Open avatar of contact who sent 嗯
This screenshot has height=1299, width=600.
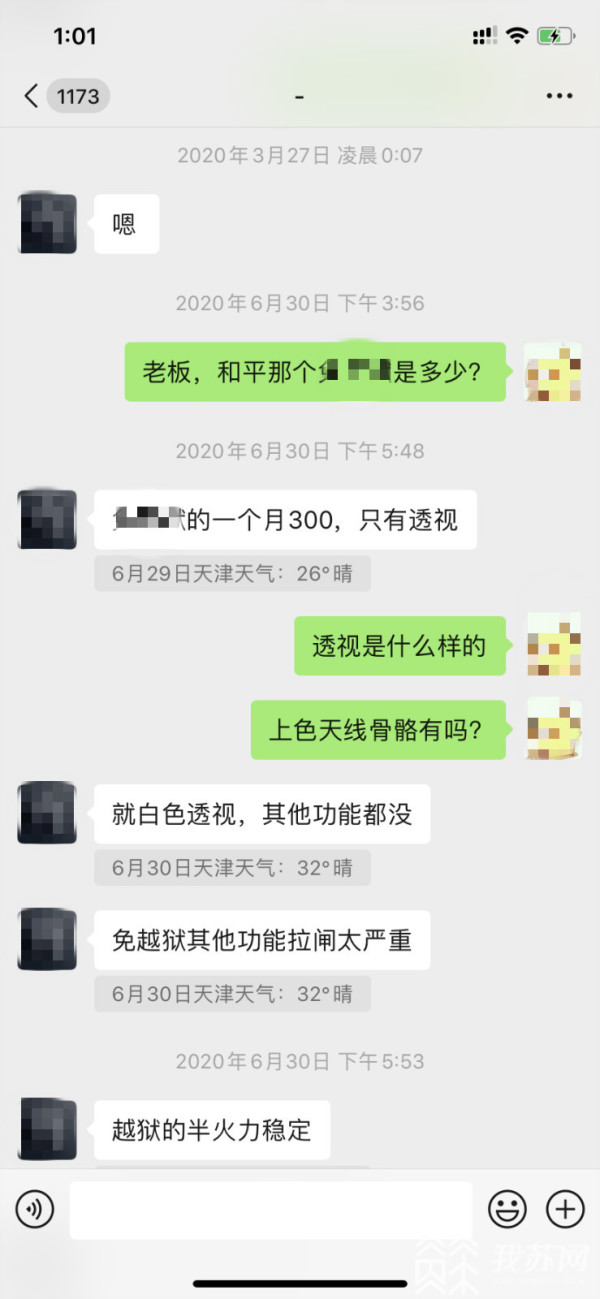coord(48,224)
